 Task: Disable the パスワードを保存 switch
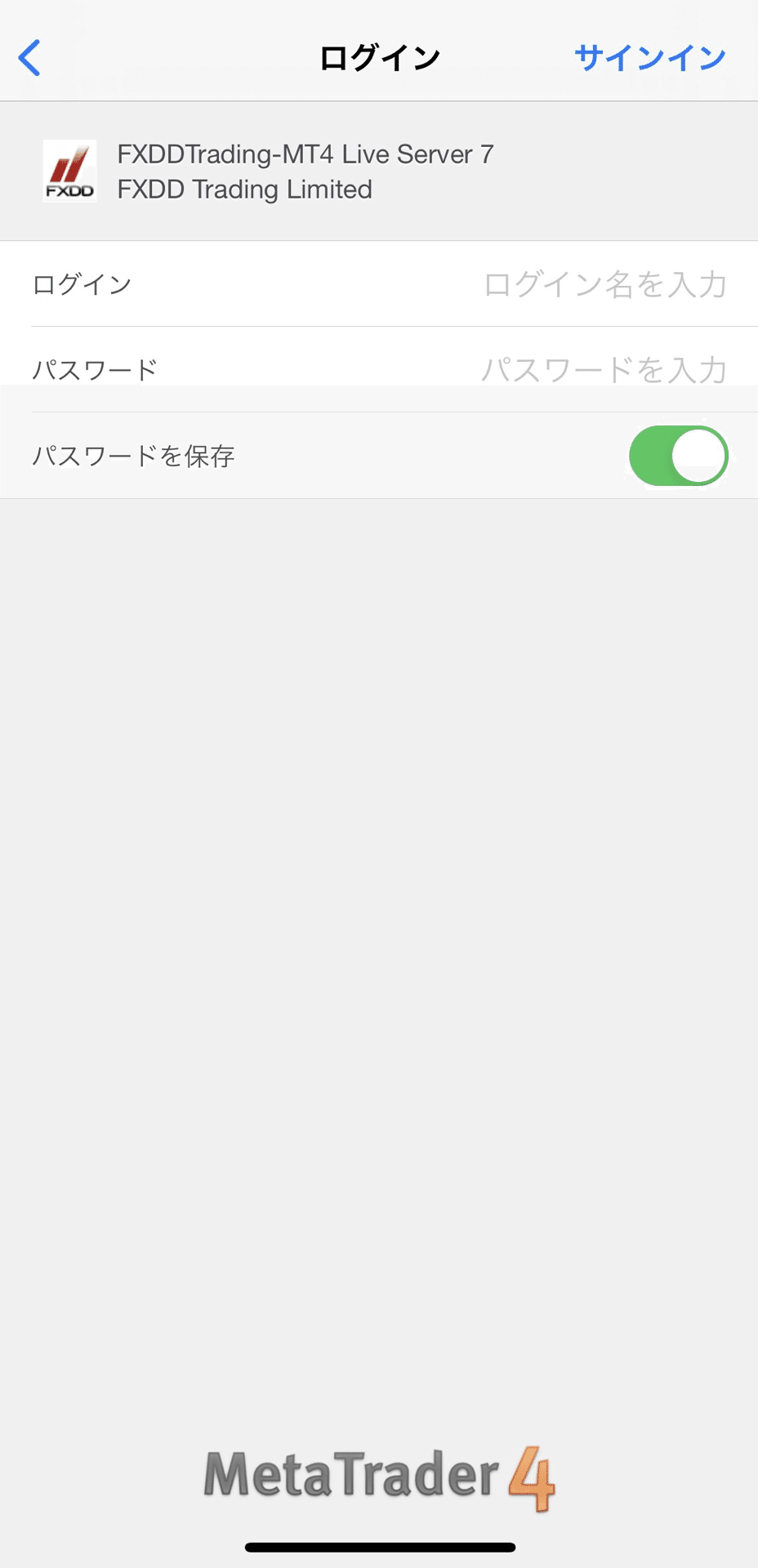click(678, 456)
